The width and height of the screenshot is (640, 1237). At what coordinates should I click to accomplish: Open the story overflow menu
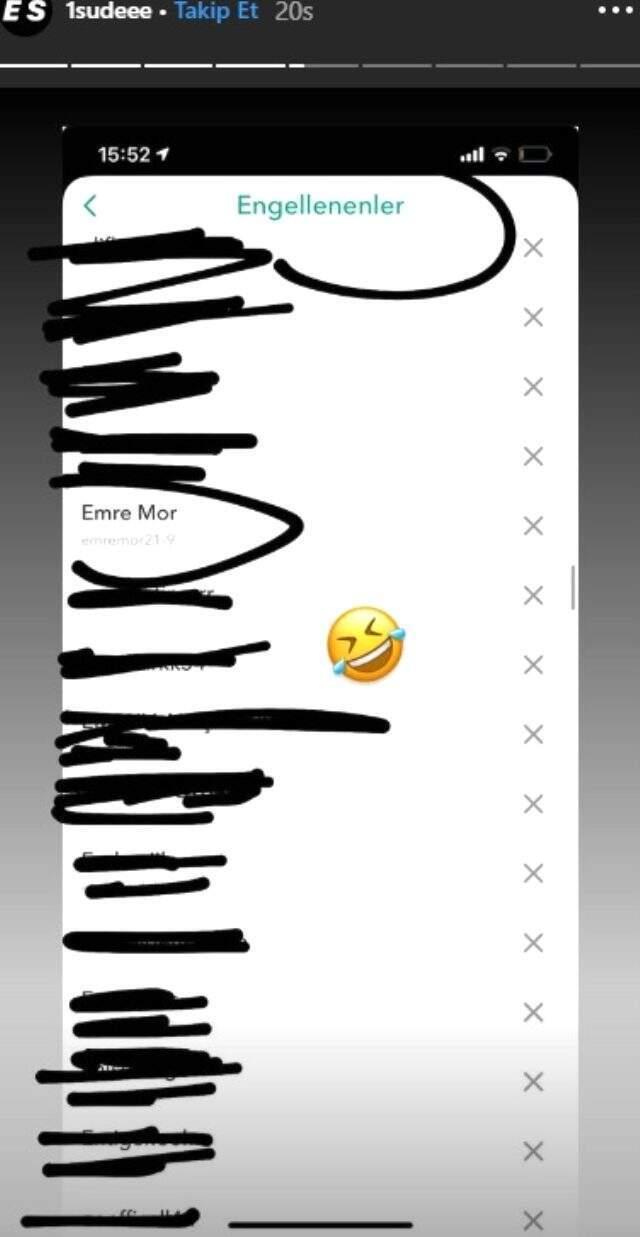point(615,12)
